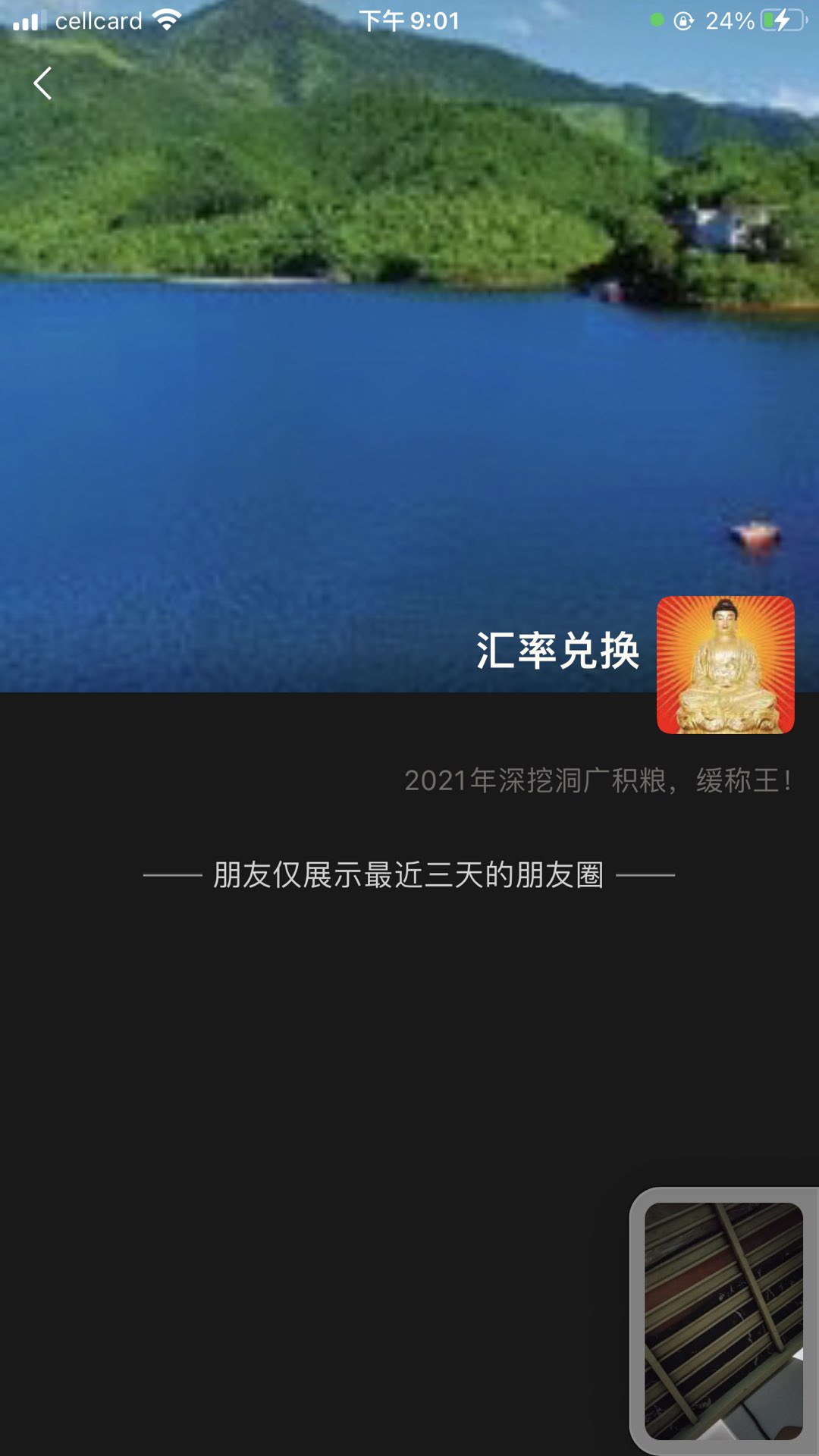This screenshot has height=1456, width=819.
Task: Open the Buddha profile avatar
Action: click(725, 664)
